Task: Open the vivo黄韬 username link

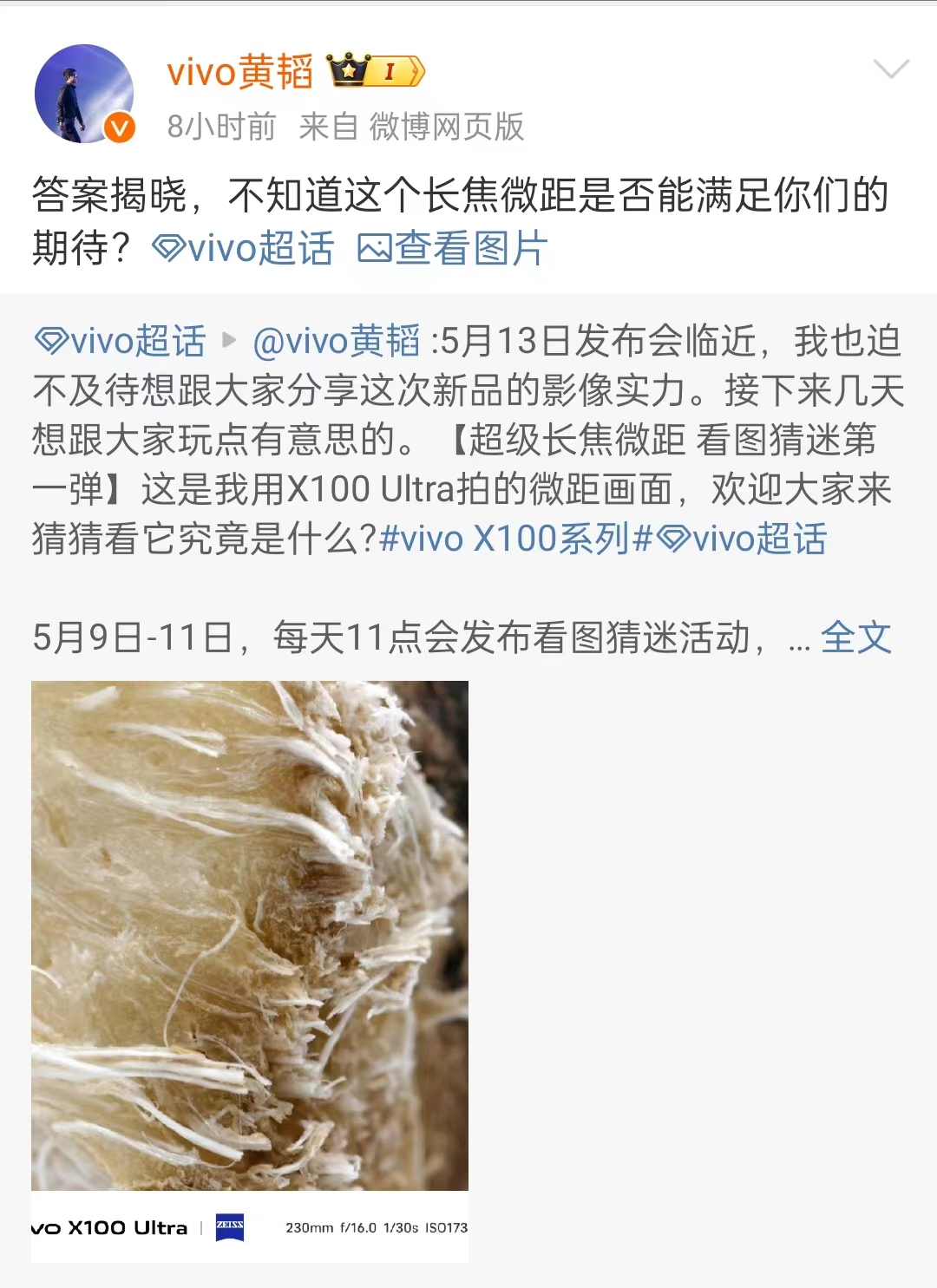Action: 239,71
